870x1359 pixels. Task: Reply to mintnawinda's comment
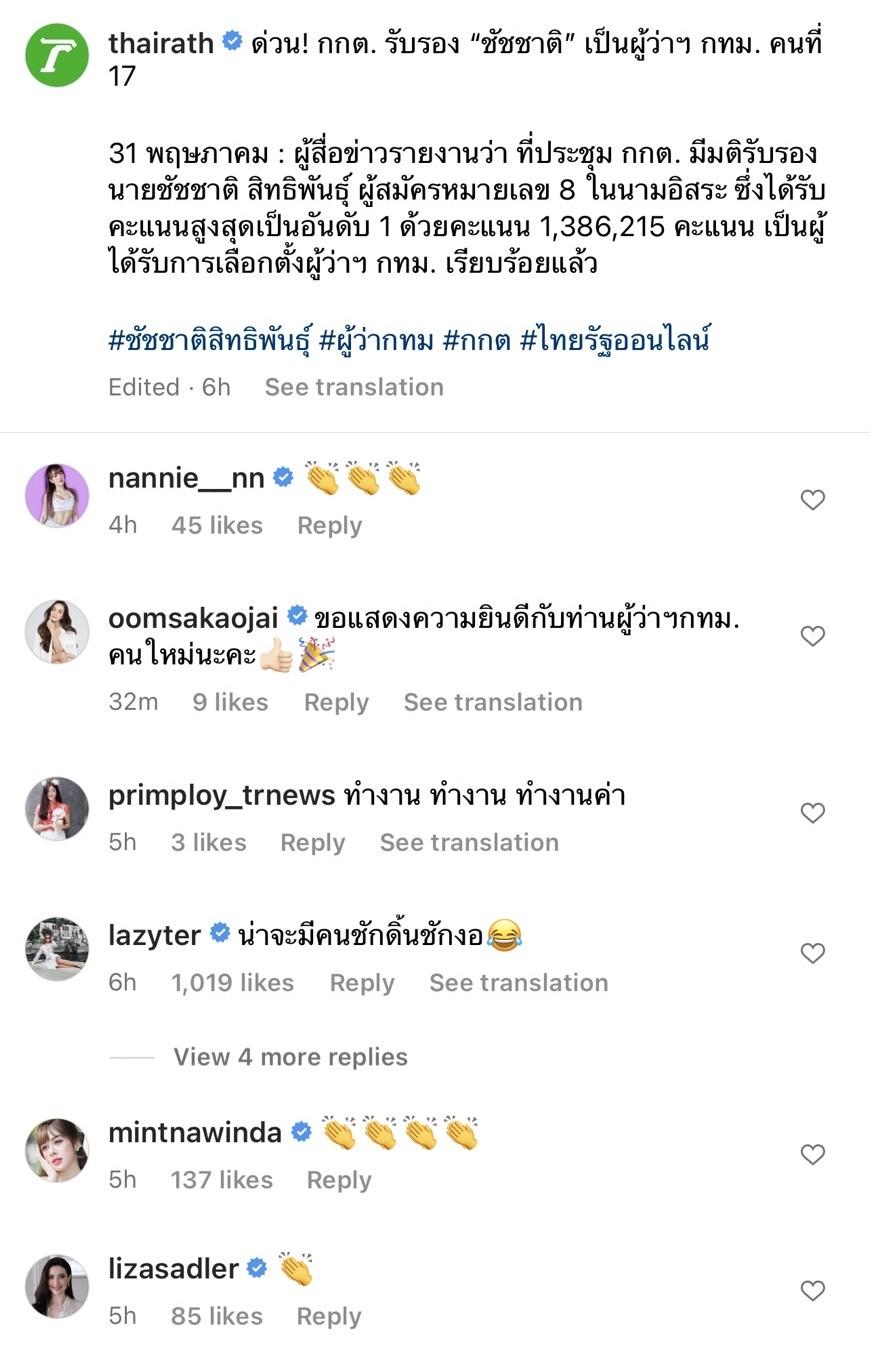click(338, 1181)
